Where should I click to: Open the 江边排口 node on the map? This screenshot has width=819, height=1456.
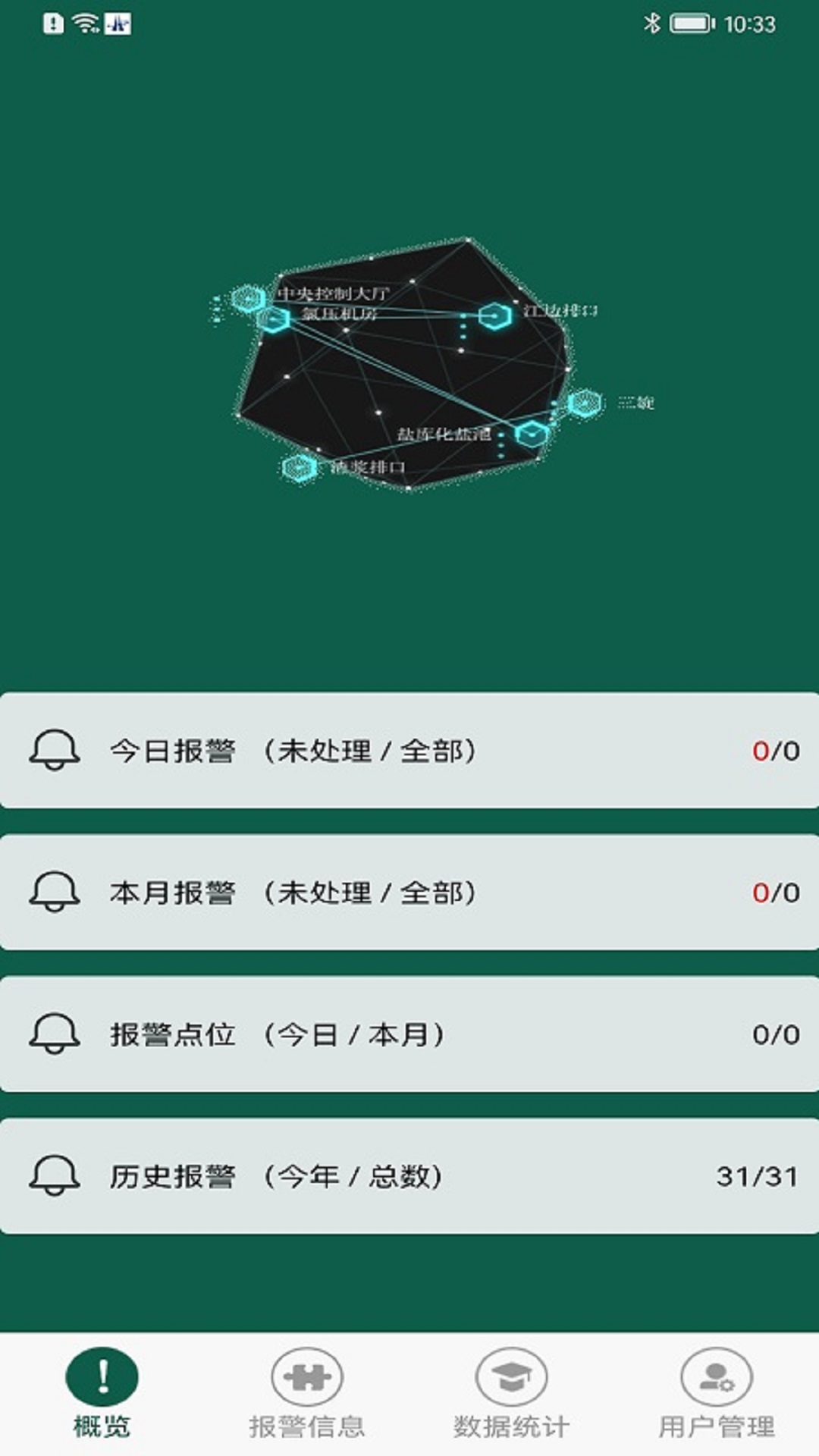click(x=494, y=317)
